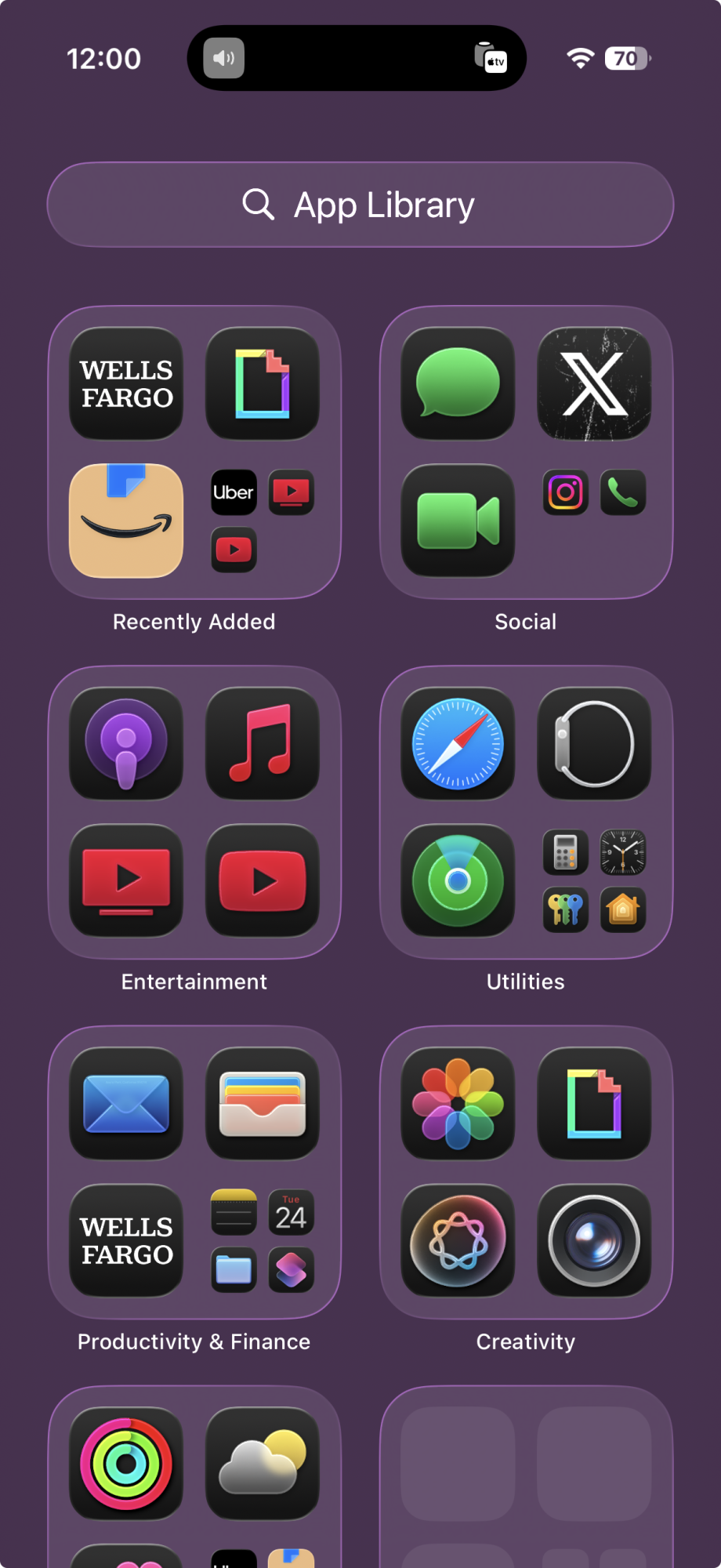Image resolution: width=721 pixels, height=1568 pixels.
Task: Launch the X app
Action: (x=594, y=383)
